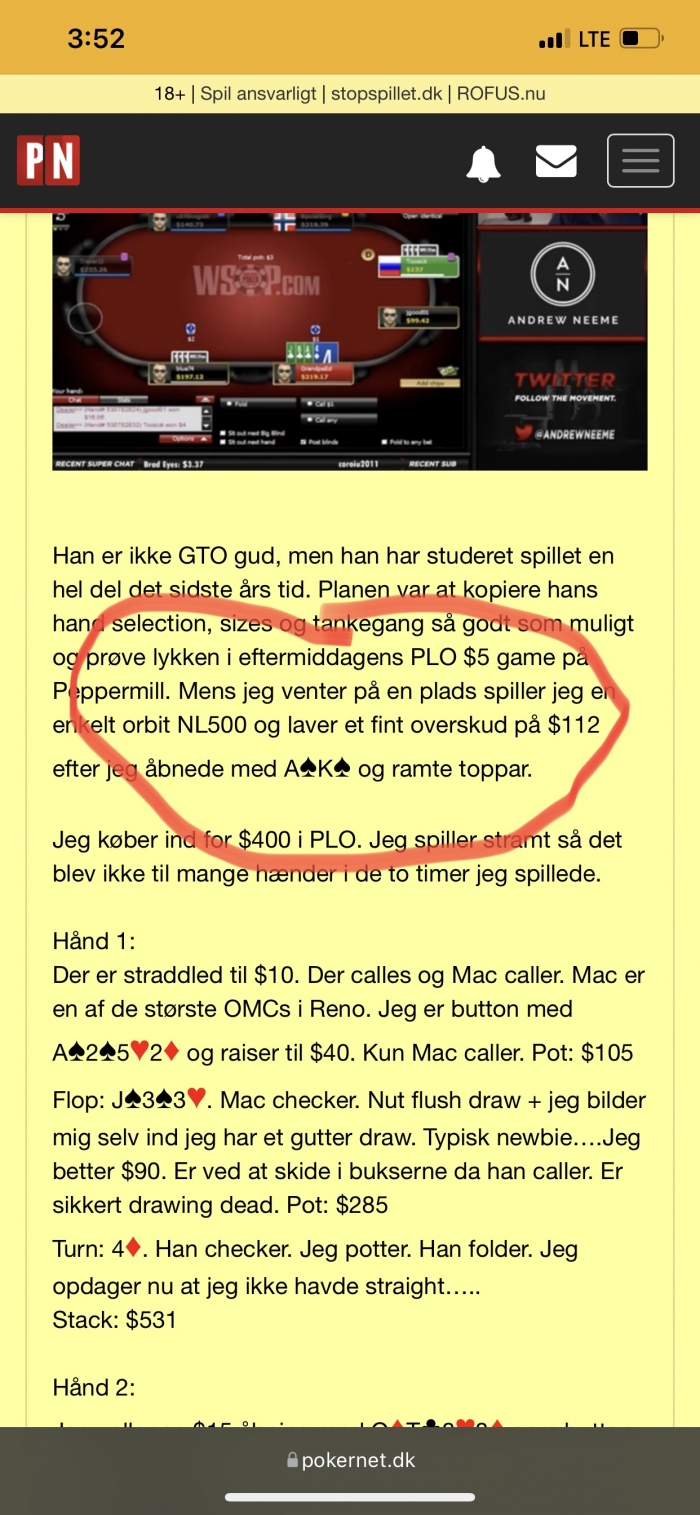700x1515 pixels.
Task: Open the embedded poker stream image
Action: click(350, 340)
